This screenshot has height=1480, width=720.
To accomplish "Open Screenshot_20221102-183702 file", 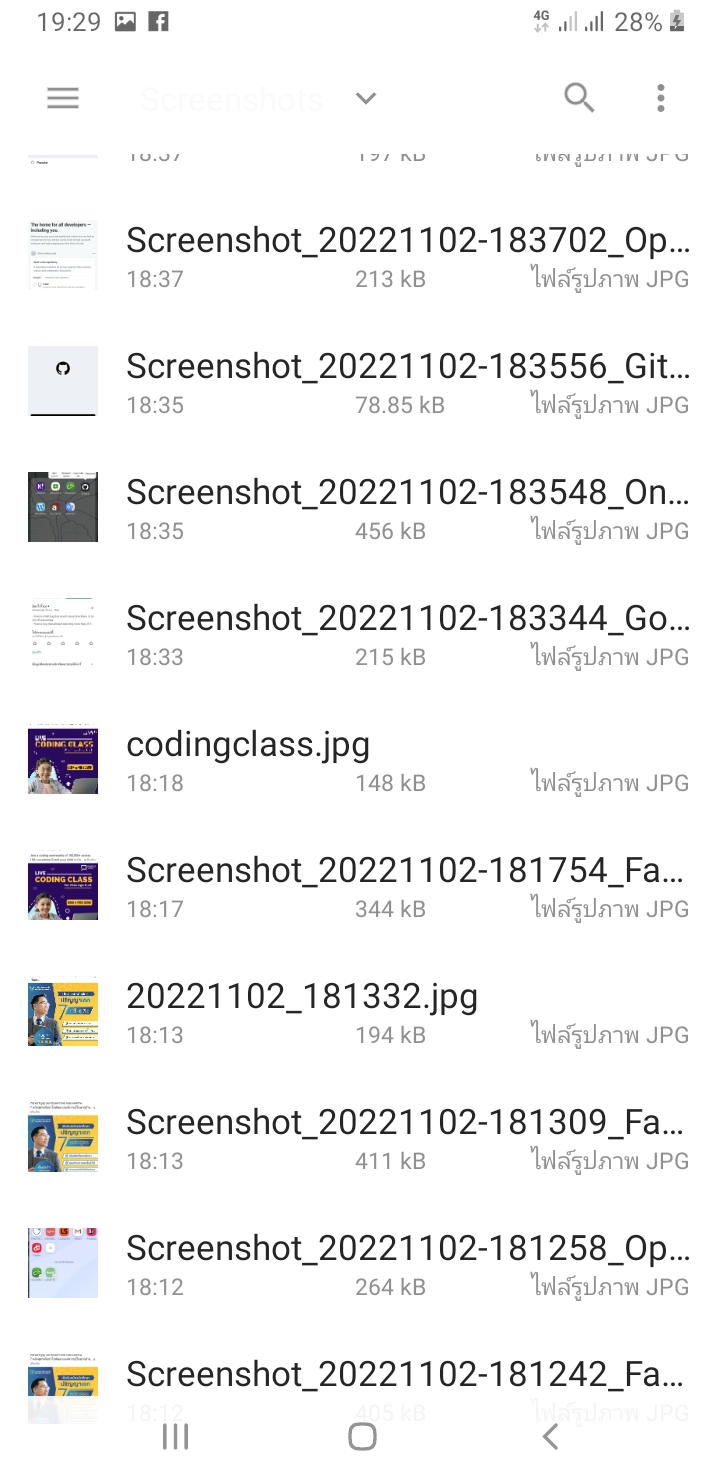I will pyautogui.click(x=360, y=258).
